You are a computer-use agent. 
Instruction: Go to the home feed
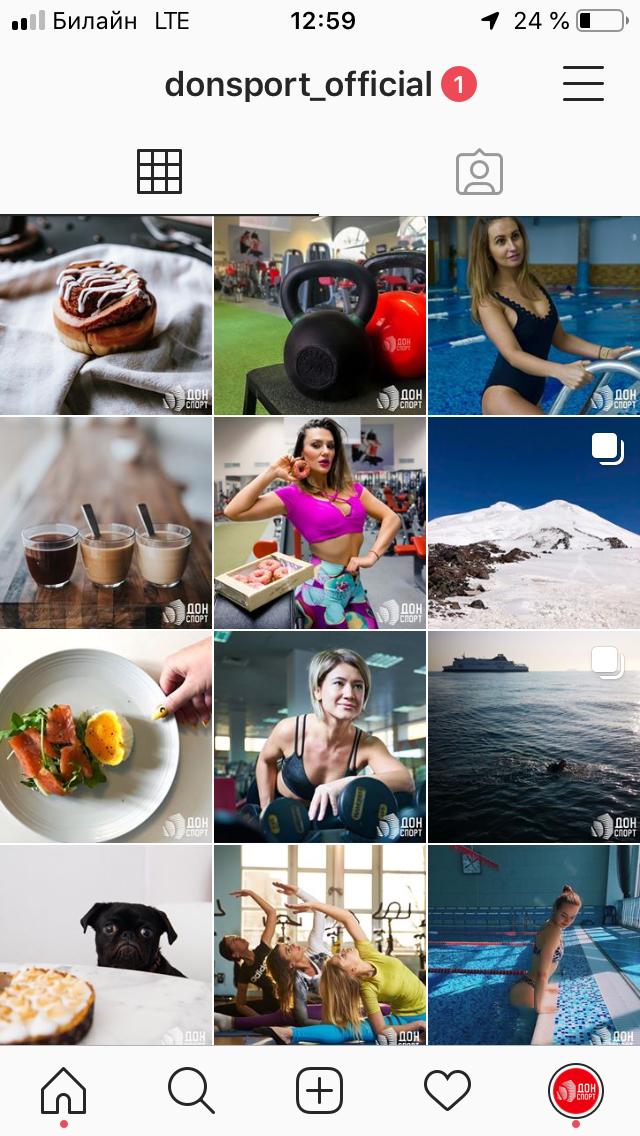(63, 1089)
